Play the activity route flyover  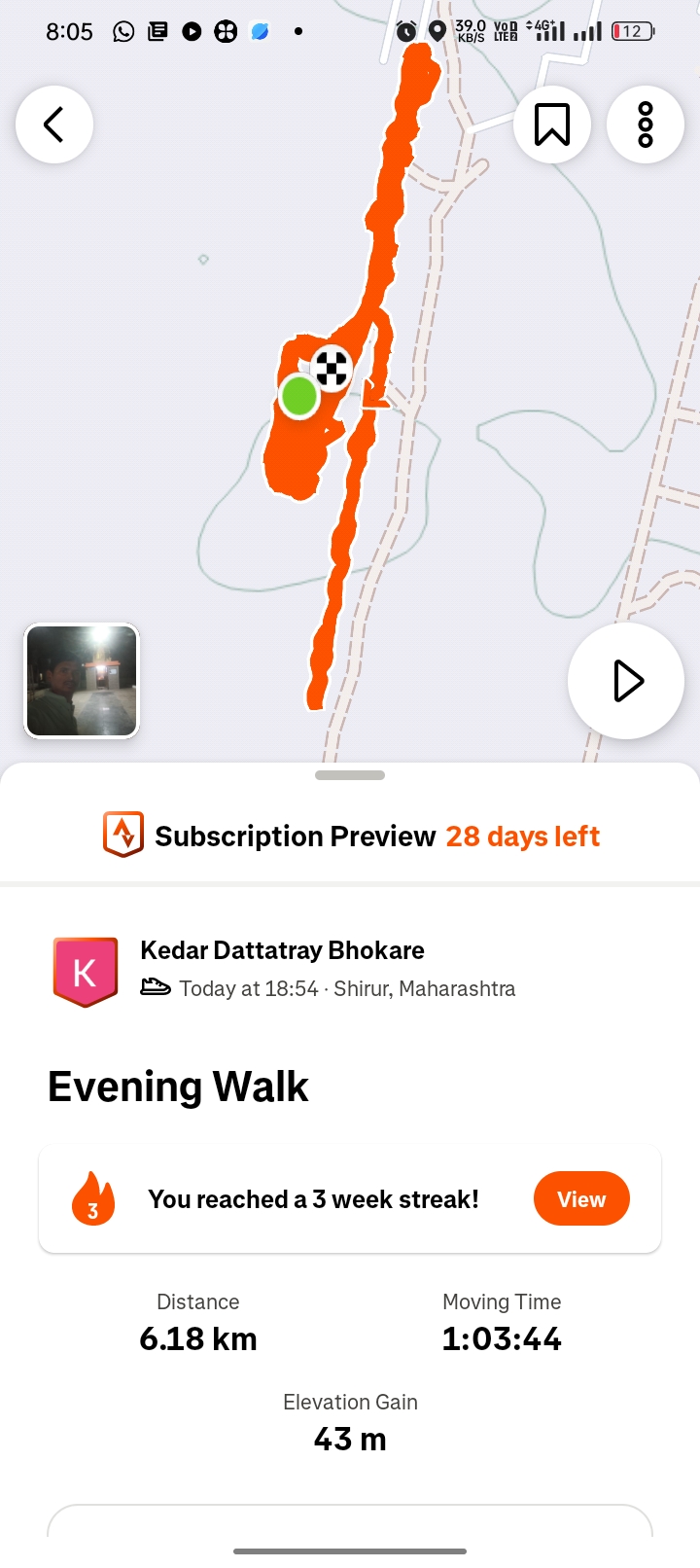[x=626, y=681]
